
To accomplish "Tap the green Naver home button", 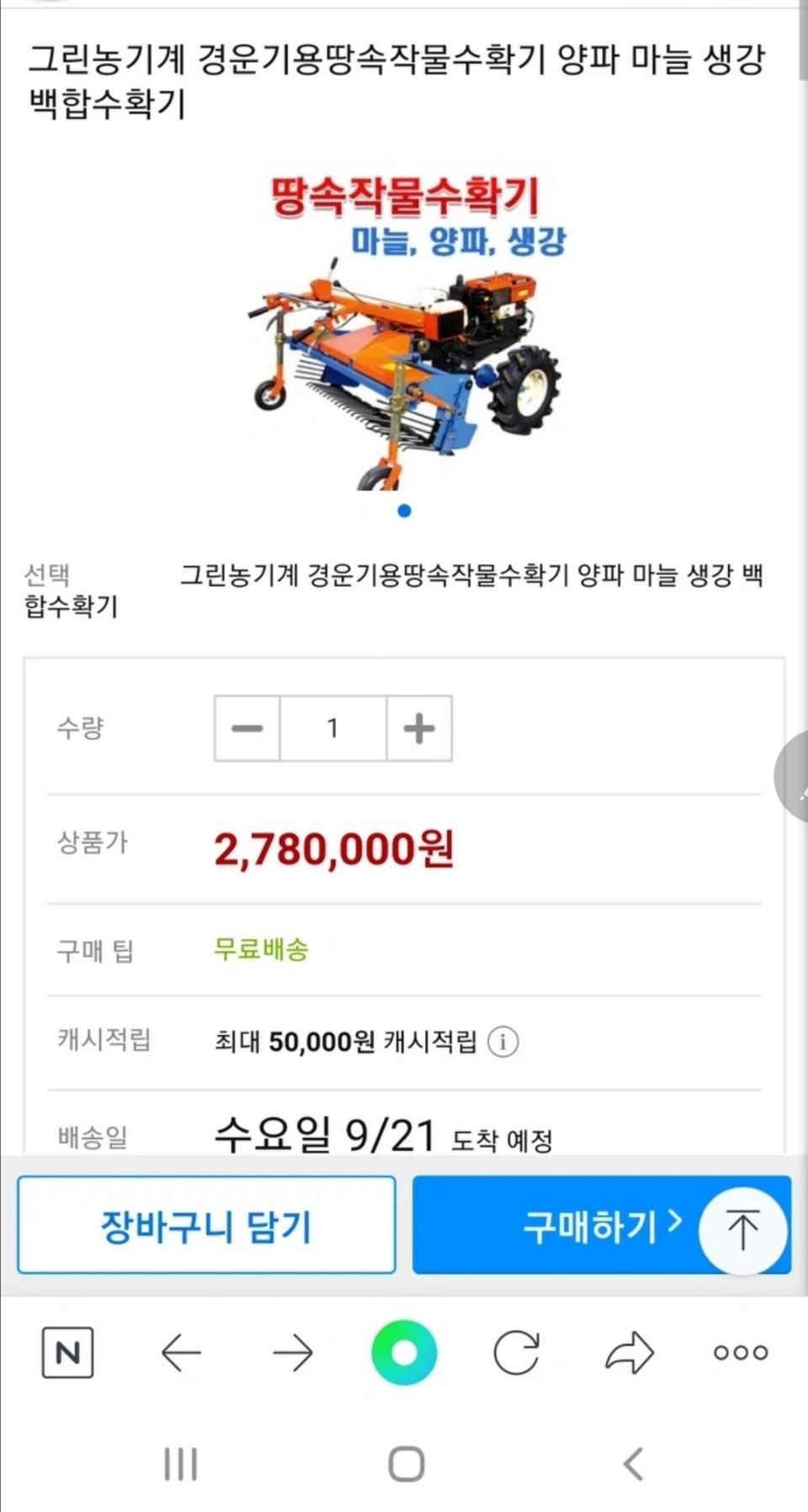I will (404, 1351).
